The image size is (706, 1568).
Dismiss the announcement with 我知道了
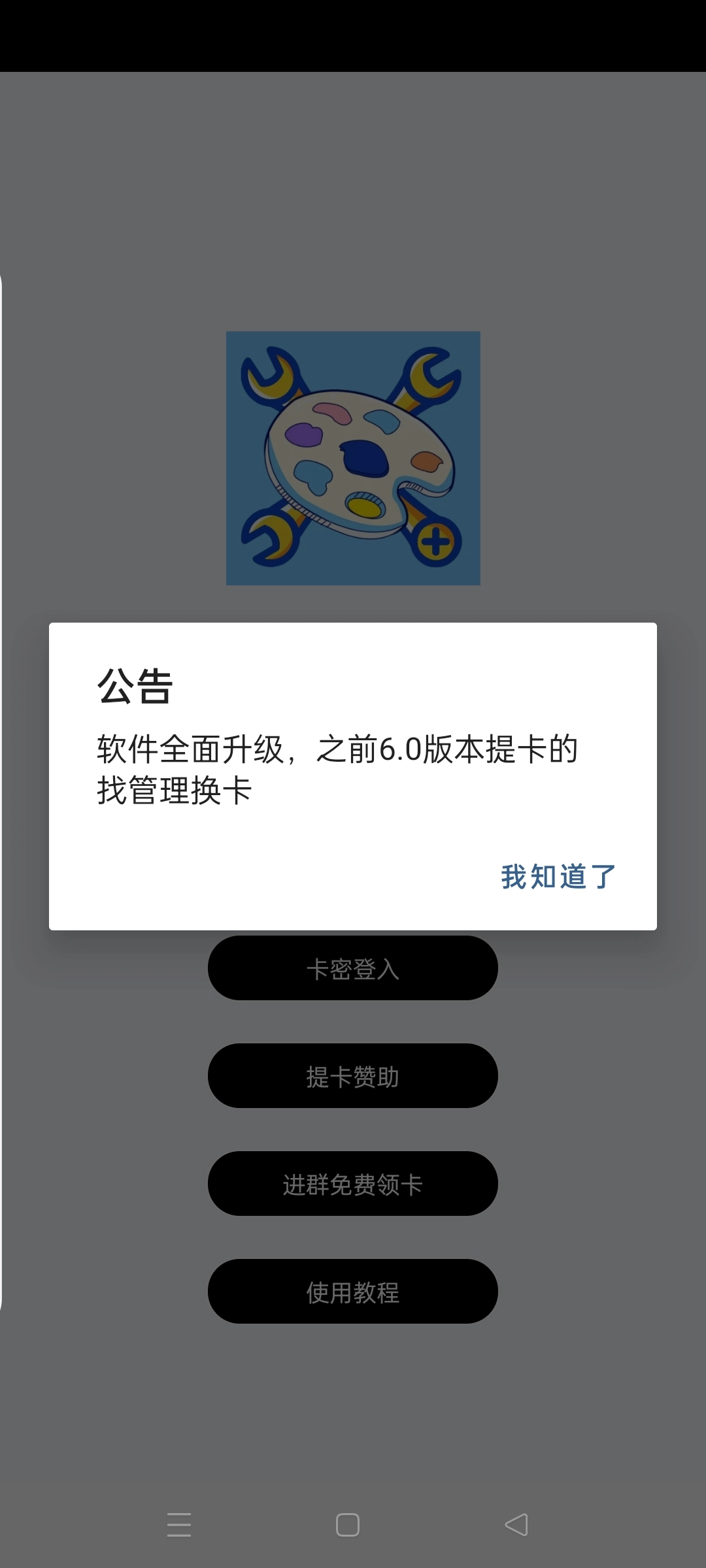[x=558, y=877]
